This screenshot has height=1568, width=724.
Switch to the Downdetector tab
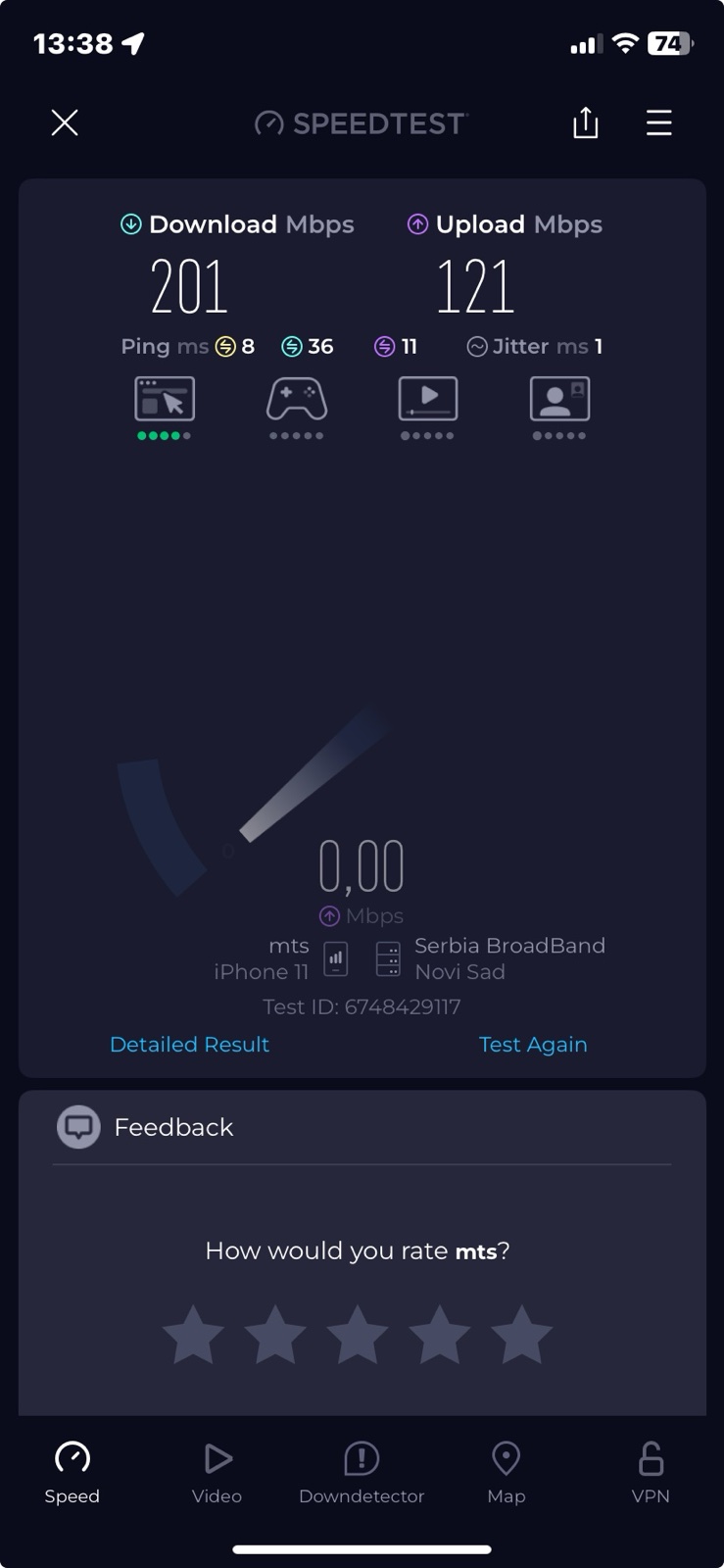[362, 1472]
